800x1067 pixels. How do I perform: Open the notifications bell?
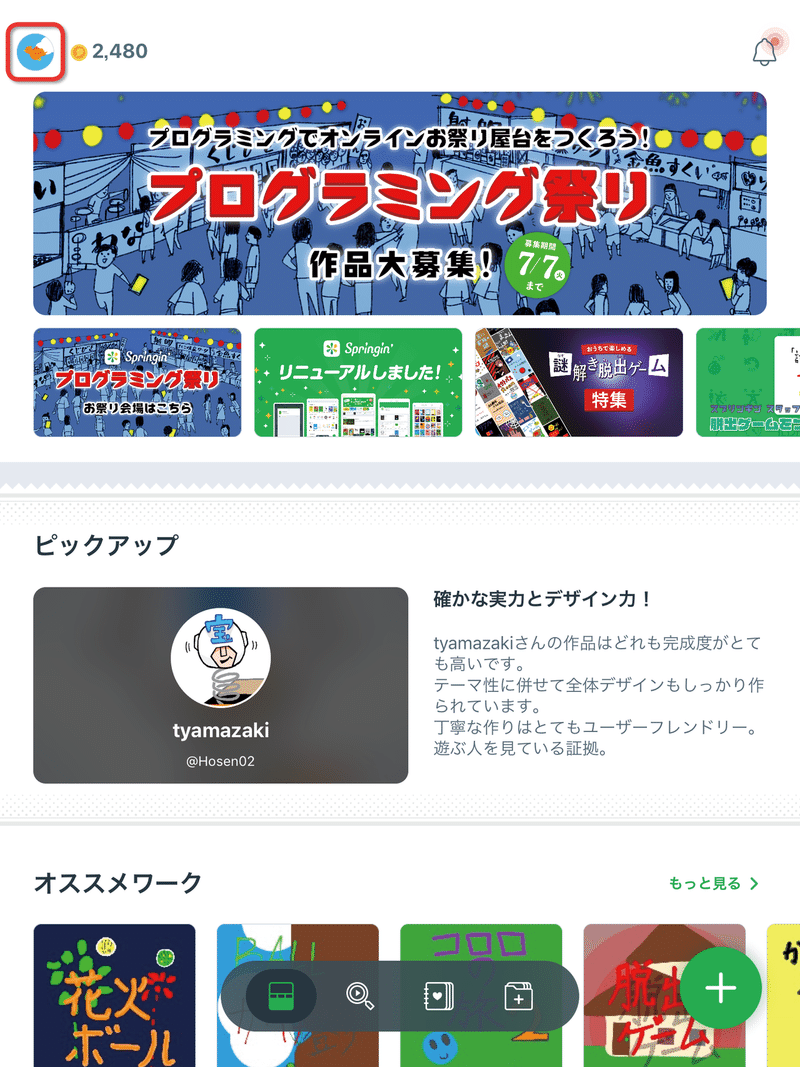tap(765, 51)
